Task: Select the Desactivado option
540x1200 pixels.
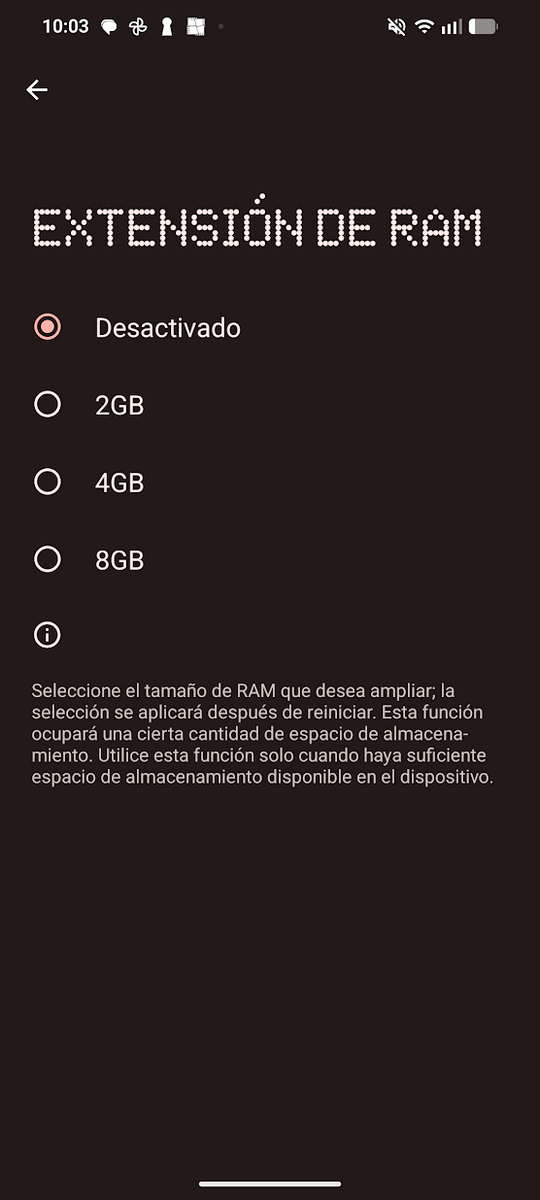Action: 270,327
